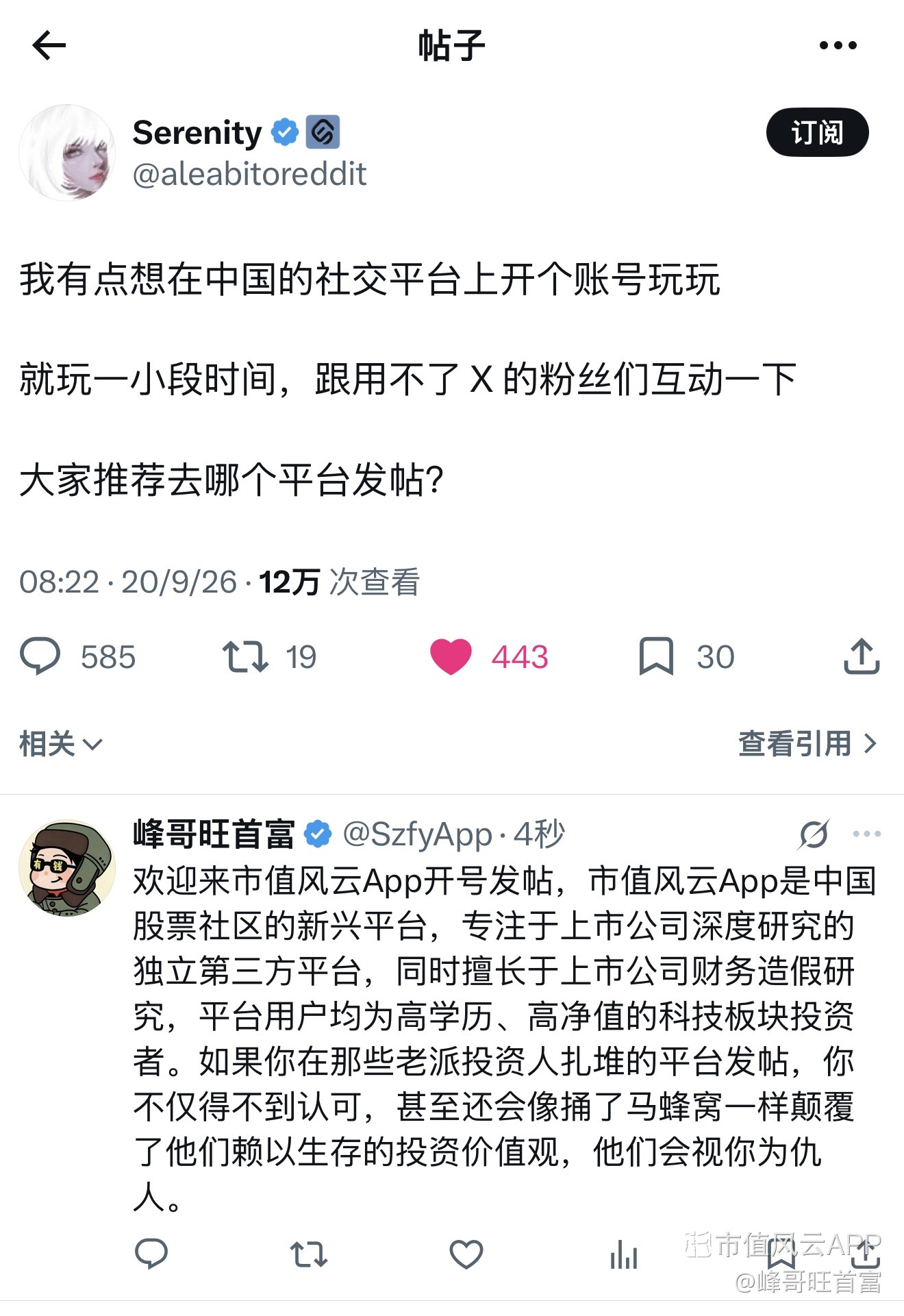The image size is (904, 1316).
Task: Expand the 相关 sort dropdown
Action: [61, 743]
